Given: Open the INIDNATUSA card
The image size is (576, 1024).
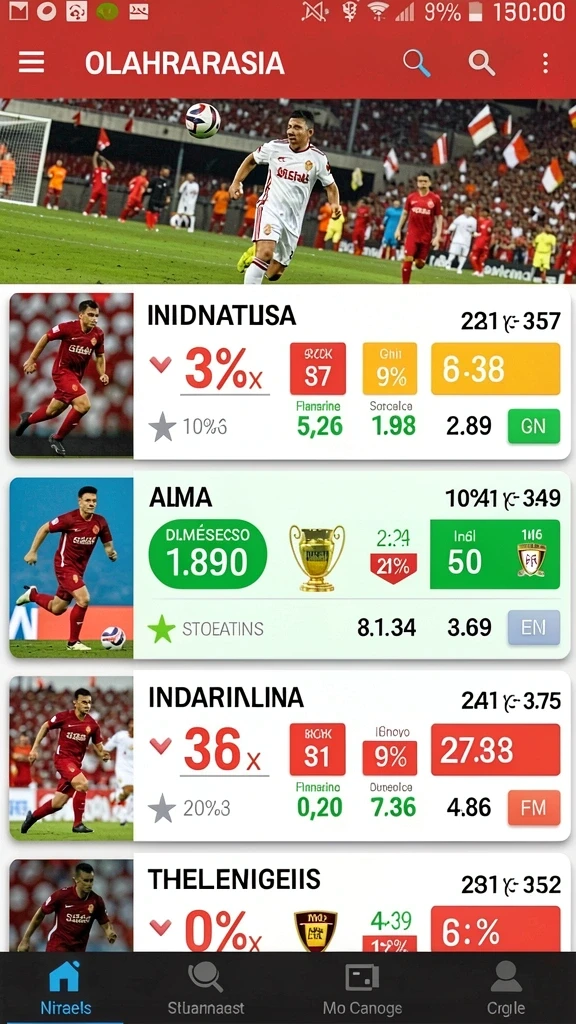Looking at the screenshot, I should [x=289, y=376].
